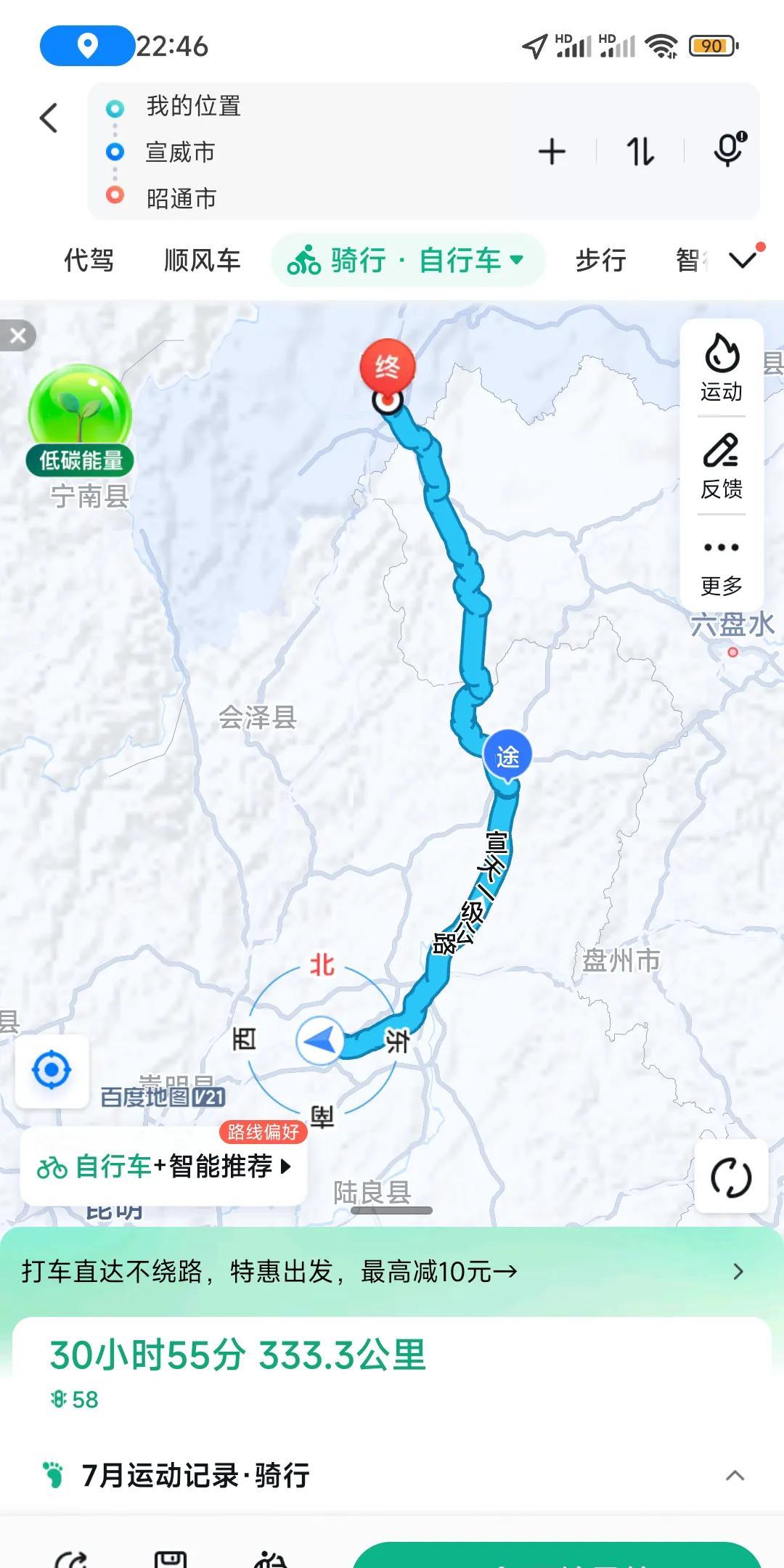Open 自行车+智能推荐 route preference

click(164, 1167)
